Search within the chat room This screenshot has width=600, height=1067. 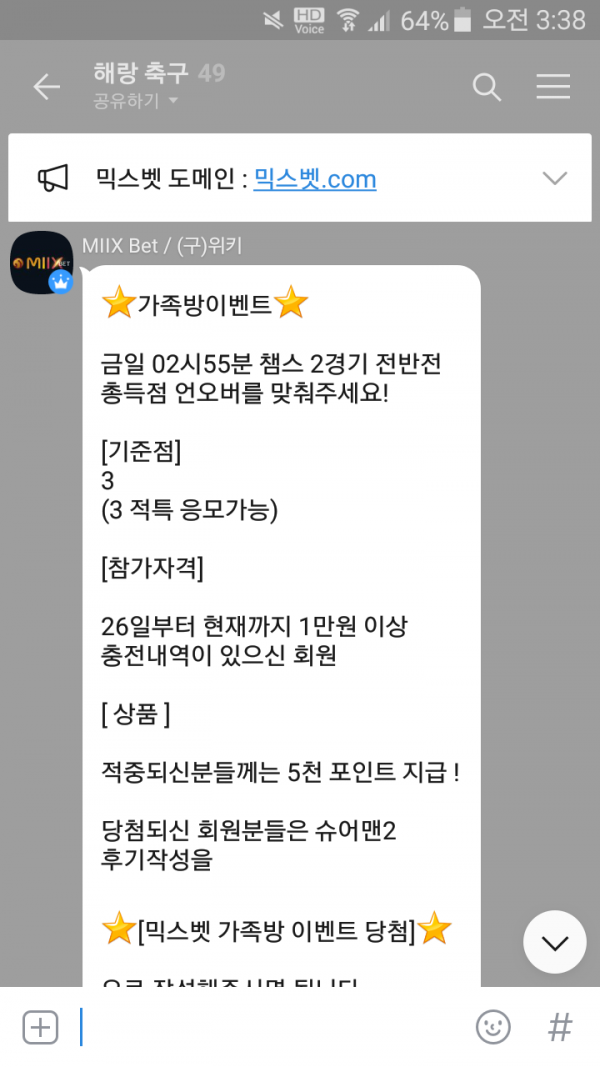(486, 87)
